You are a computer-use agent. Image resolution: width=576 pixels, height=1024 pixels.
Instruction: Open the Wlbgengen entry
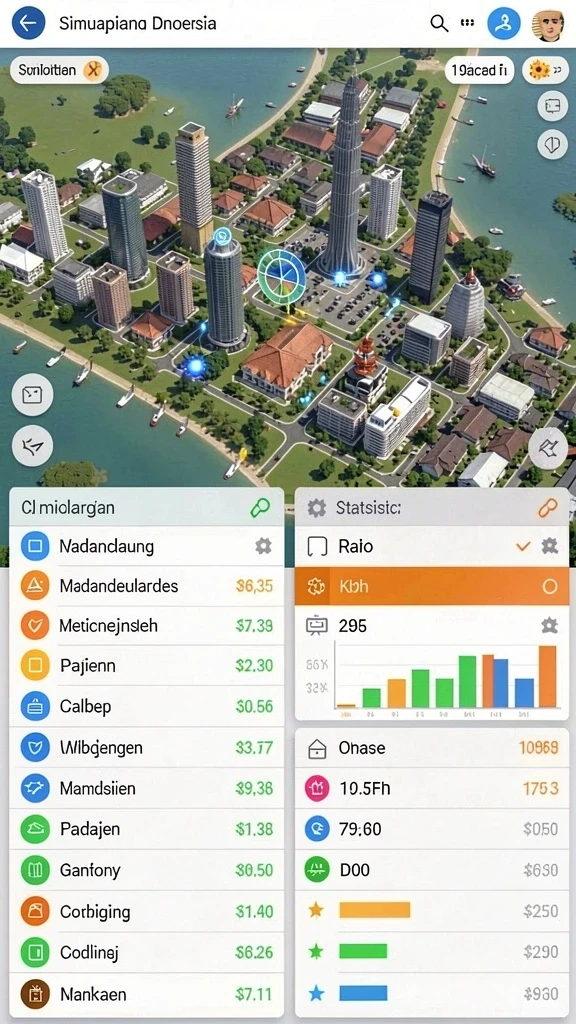[x=147, y=747]
